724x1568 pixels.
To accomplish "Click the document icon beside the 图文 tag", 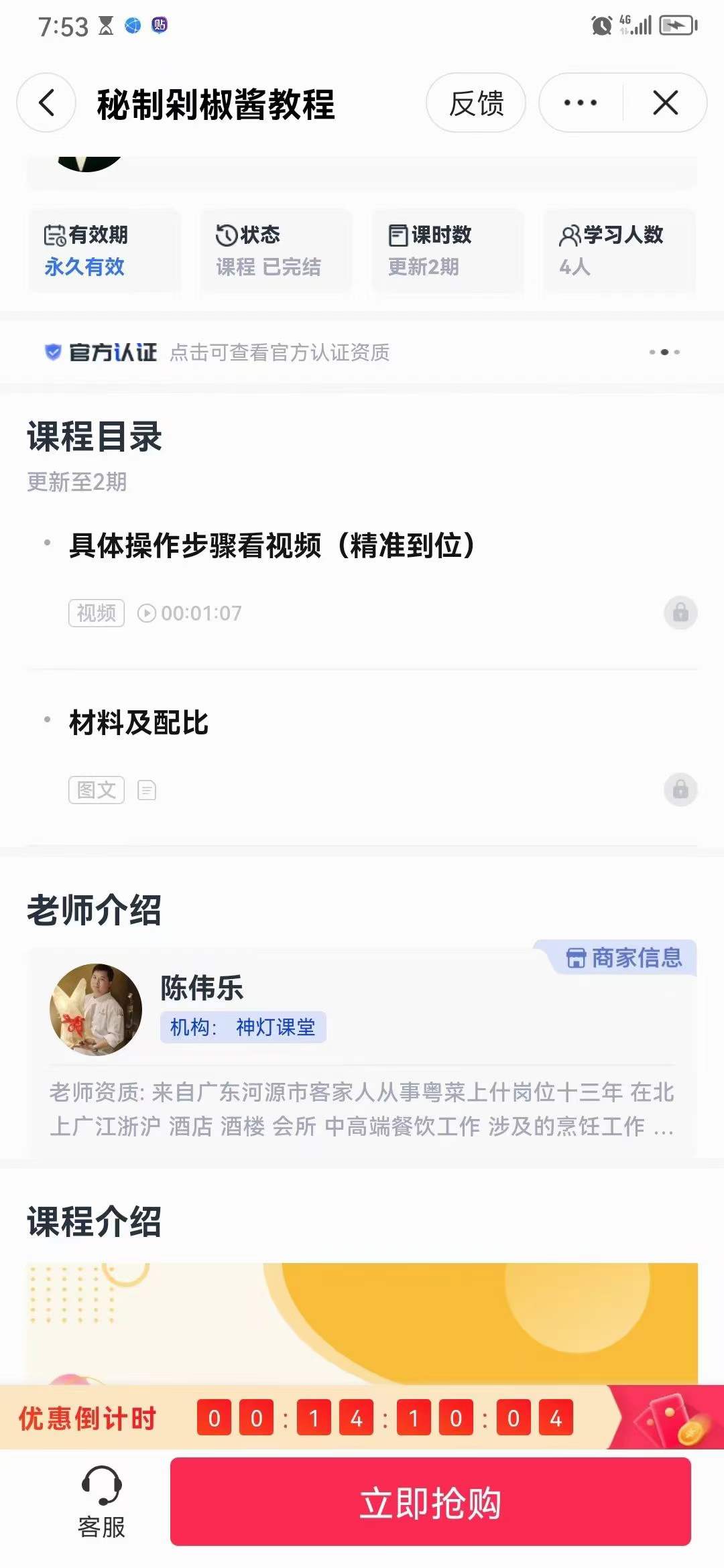I will 145,790.
